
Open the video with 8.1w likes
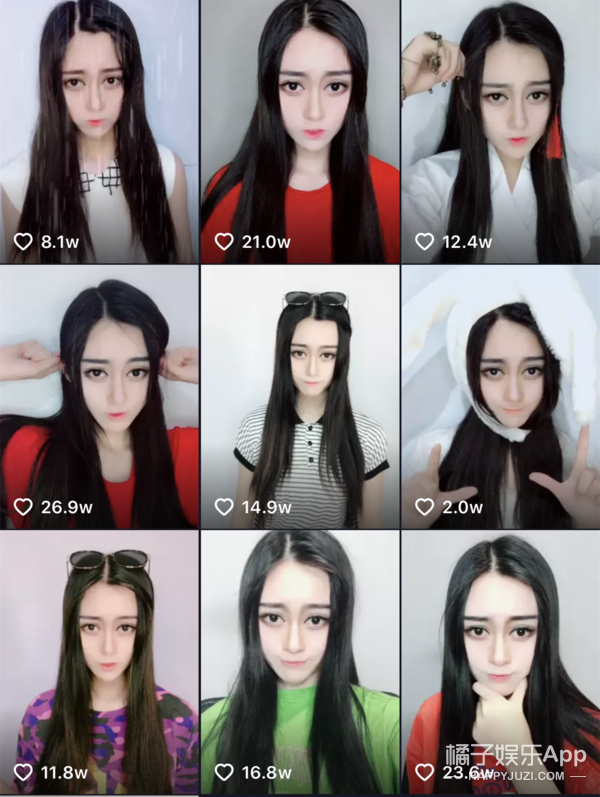pyautogui.click(x=99, y=130)
